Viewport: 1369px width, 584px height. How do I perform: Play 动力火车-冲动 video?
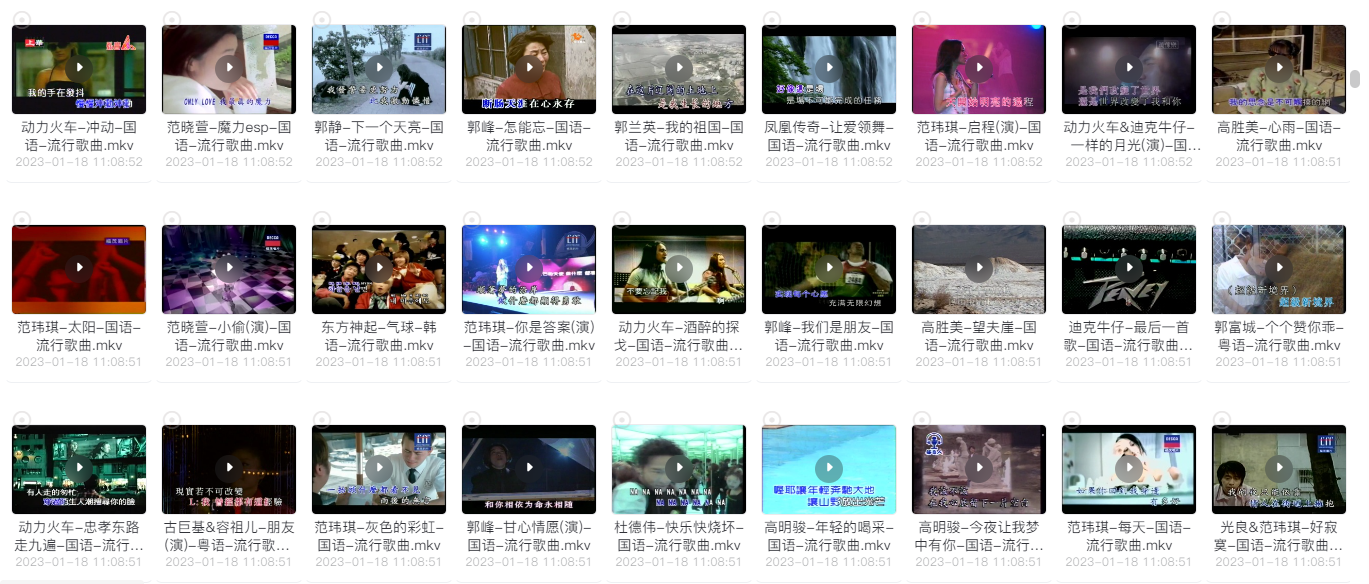(x=79, y=68)
